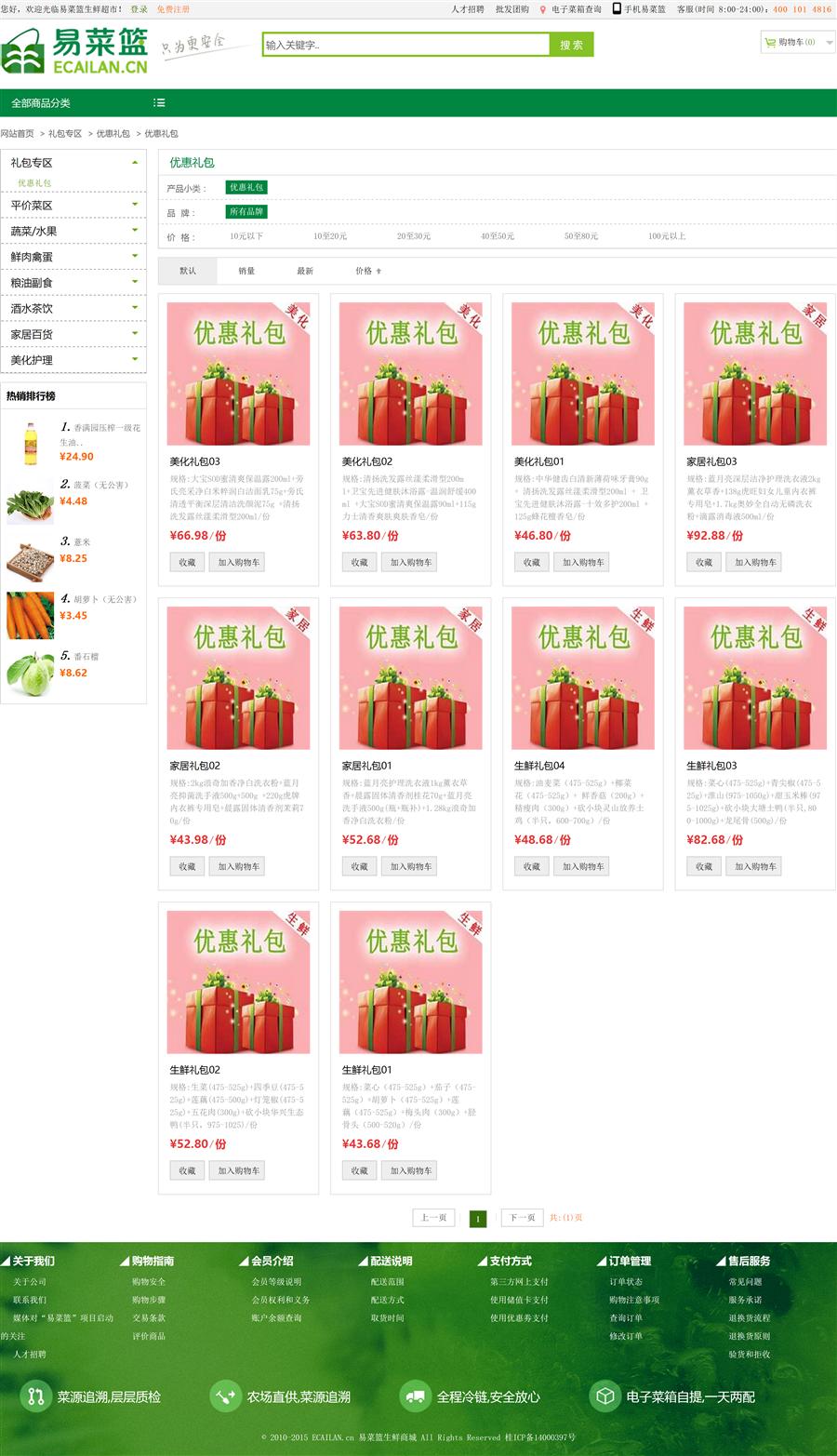The width and height of the screenshot is (837, 1456).
Task: Add 生鲜礼包04 to the shopping cart
Action: pos(583,866)
